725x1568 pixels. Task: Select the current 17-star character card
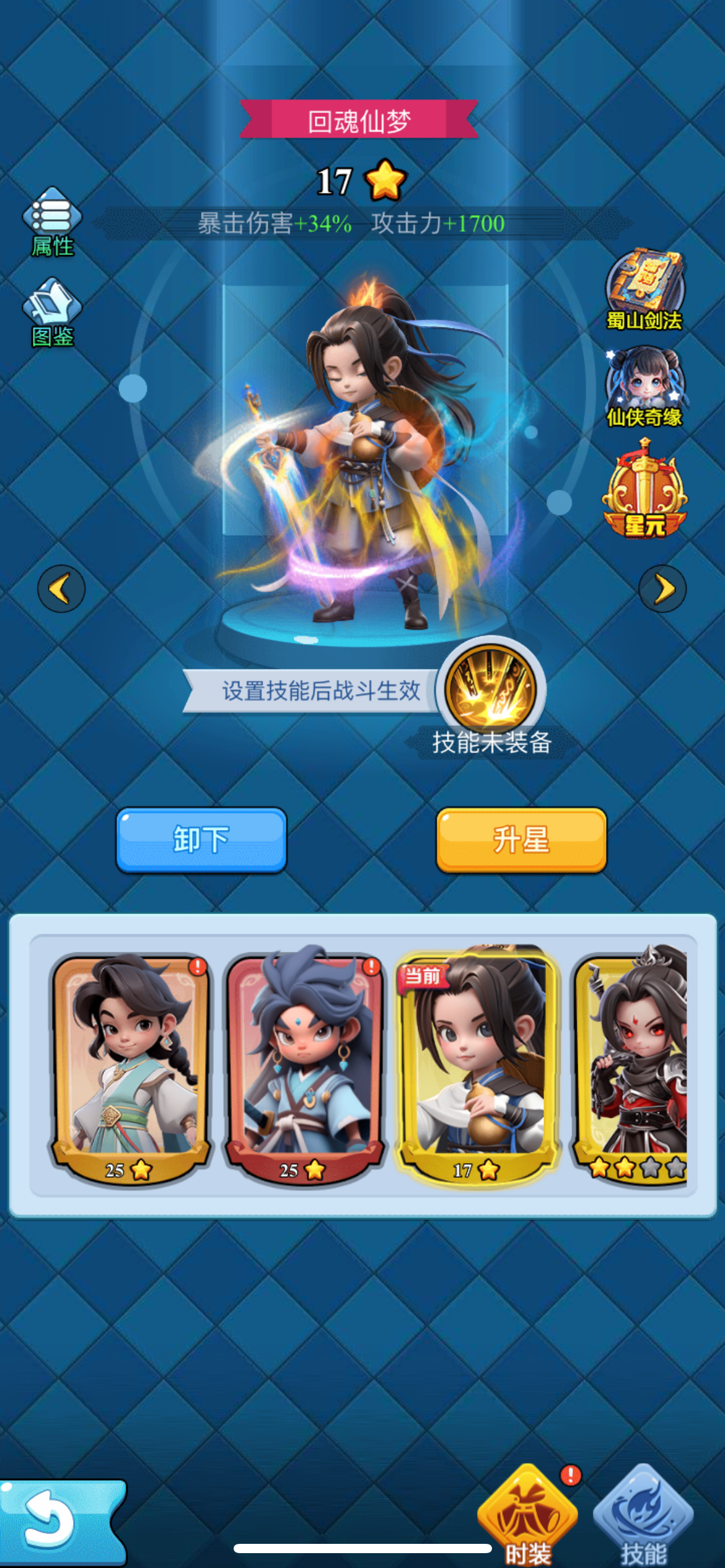click(x=477, y=1065)
